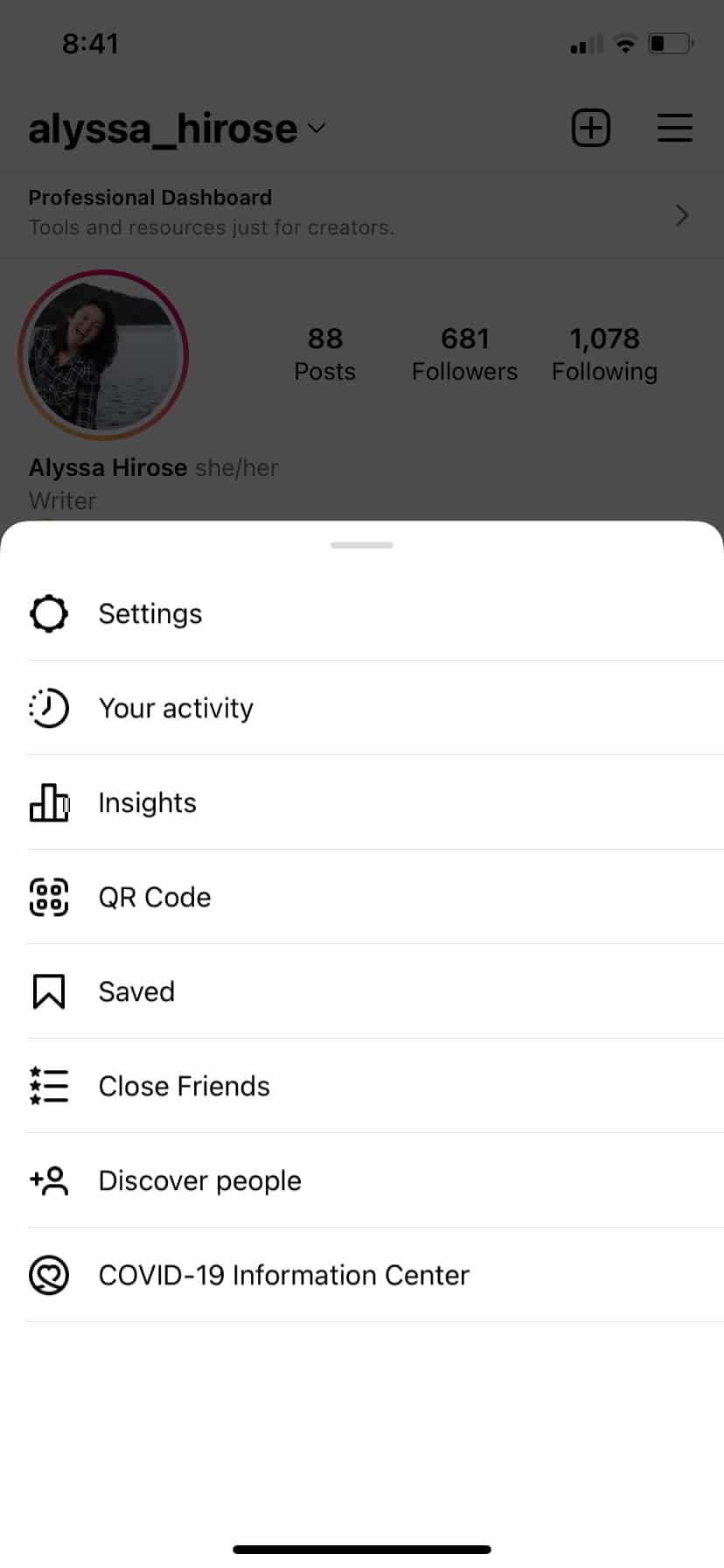Tap the Discover people add-person icon
The width and height of the screenshot is (724, 1568).
(x=49, y=1180)
